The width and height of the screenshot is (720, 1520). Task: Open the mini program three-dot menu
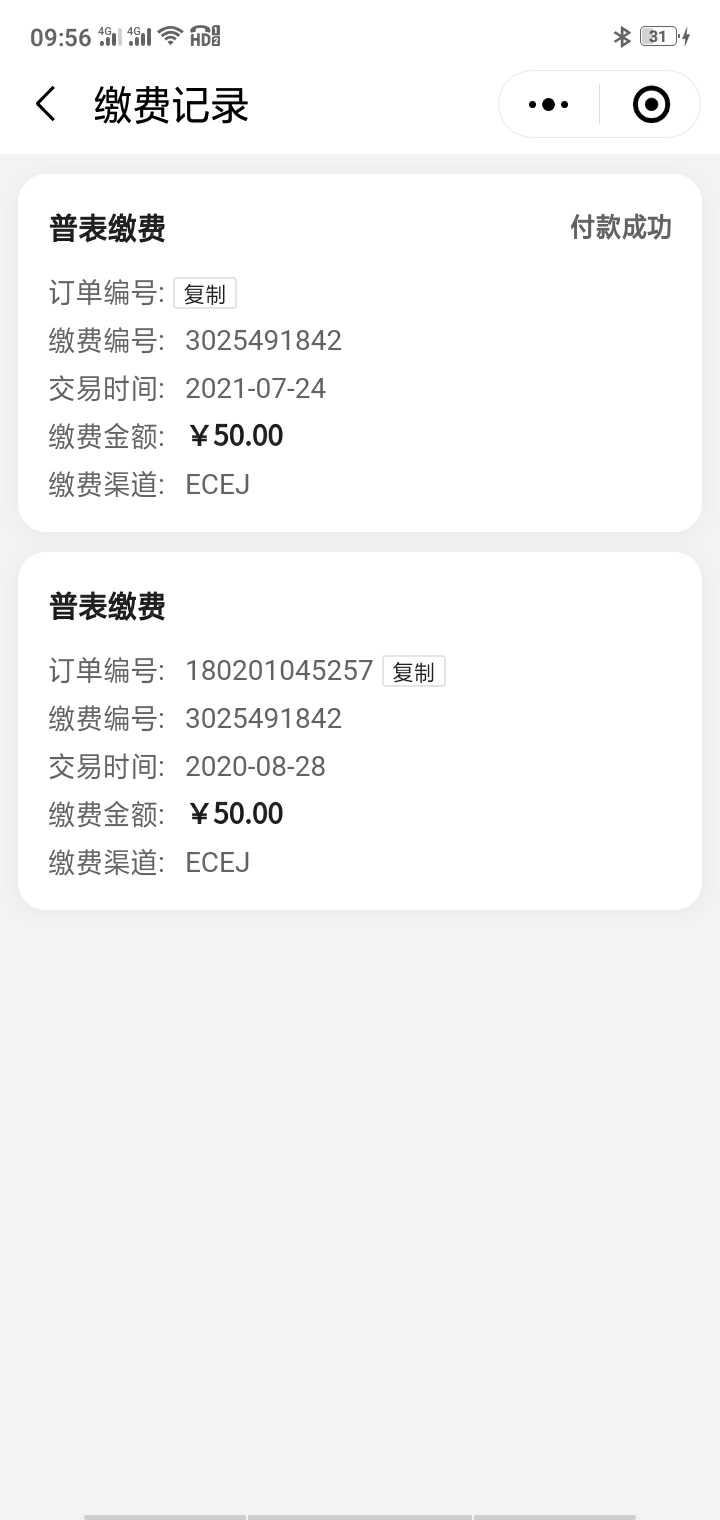(548, 104)
